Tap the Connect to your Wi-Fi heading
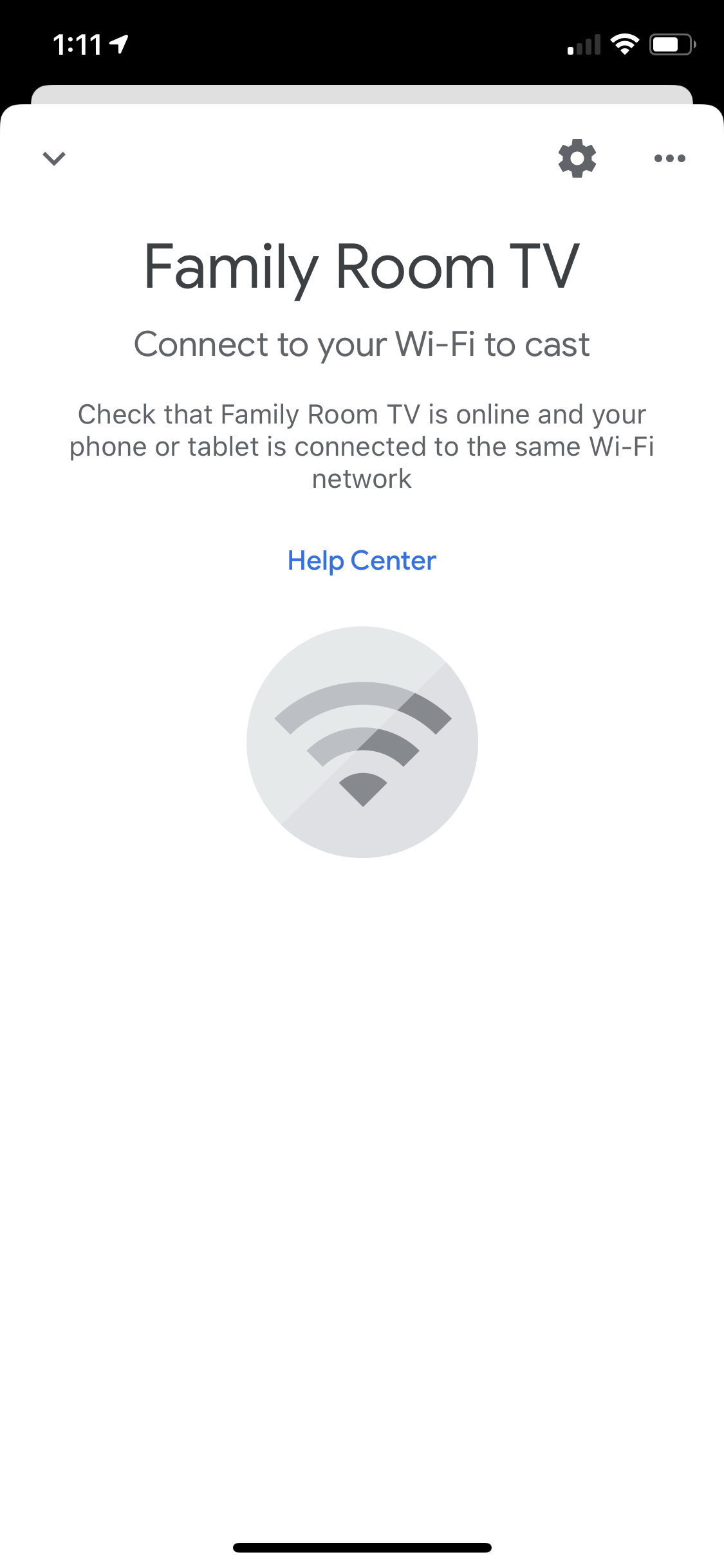The image size is (724, 1568). 362,344
